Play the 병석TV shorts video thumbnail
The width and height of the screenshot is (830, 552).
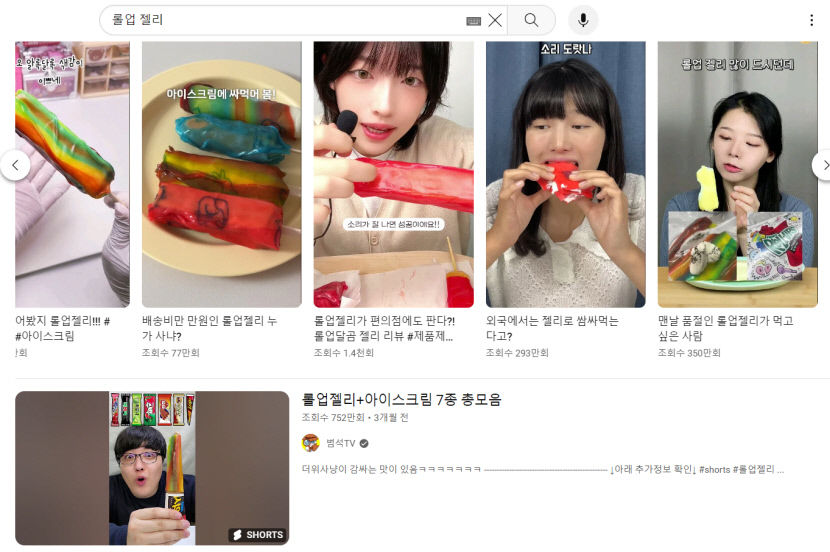pyautogui.click(x=152, y=467)
